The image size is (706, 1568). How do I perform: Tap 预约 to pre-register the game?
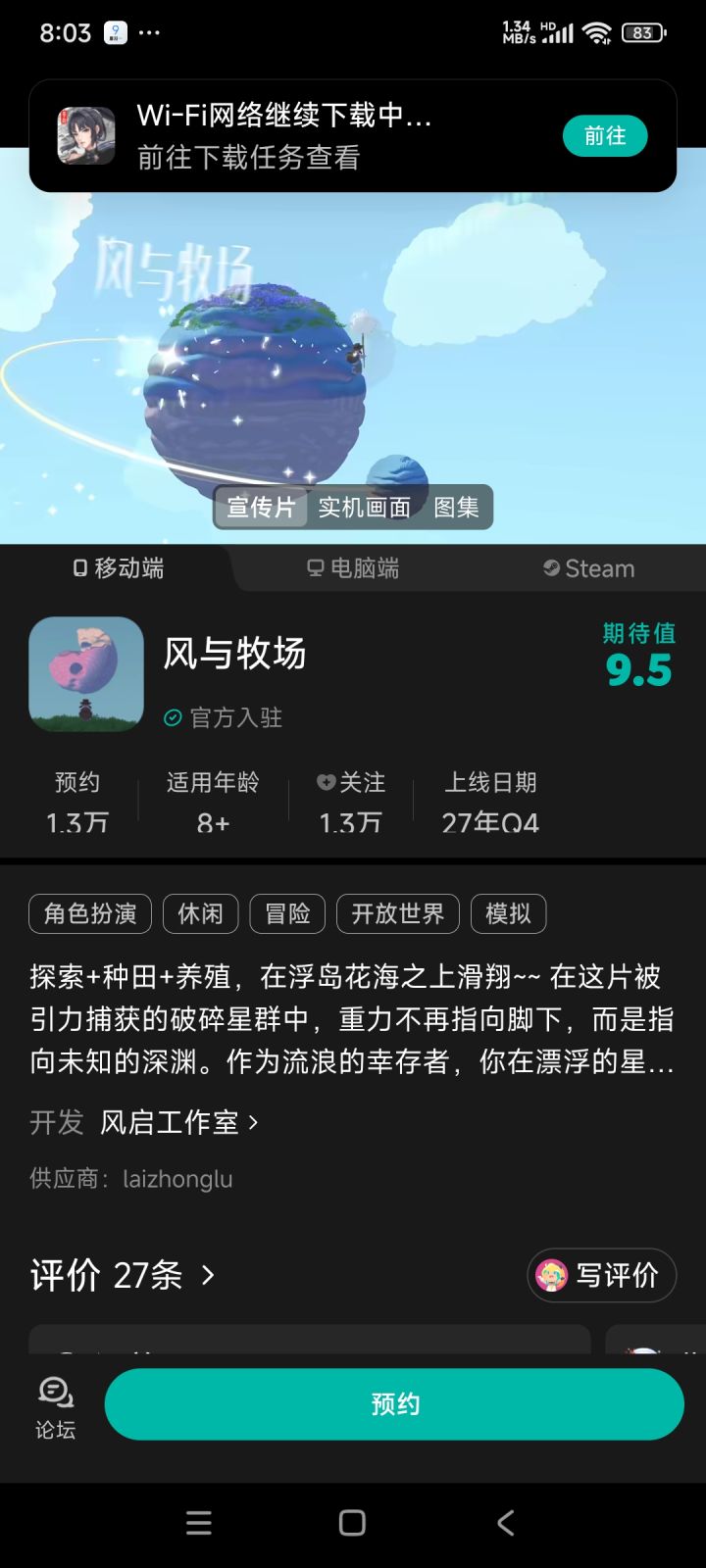(395, 1403)
